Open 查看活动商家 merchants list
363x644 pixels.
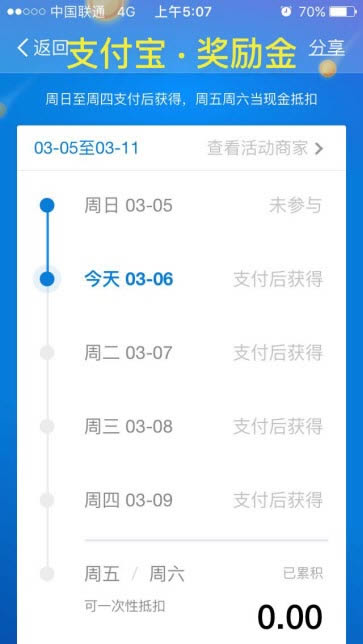(x=265, y=148)
